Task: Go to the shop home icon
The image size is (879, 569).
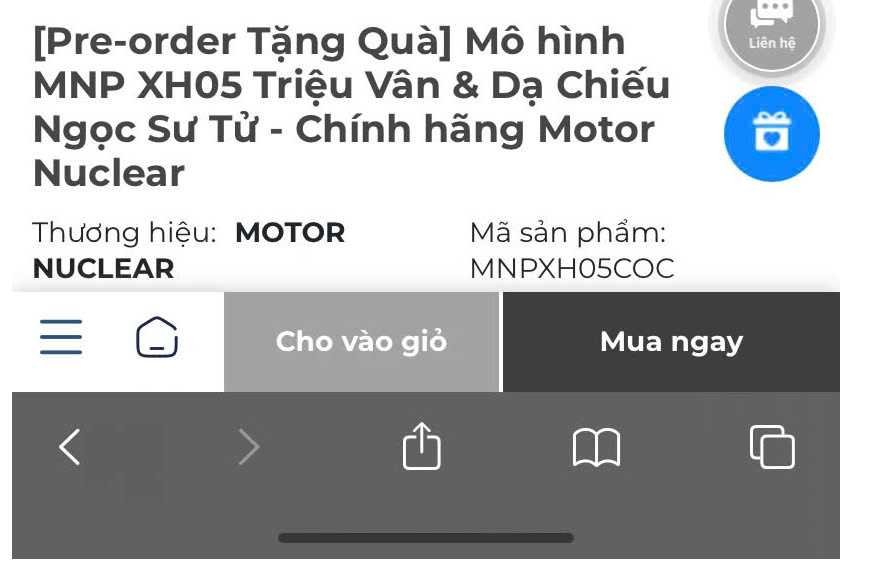Action: 157,338
